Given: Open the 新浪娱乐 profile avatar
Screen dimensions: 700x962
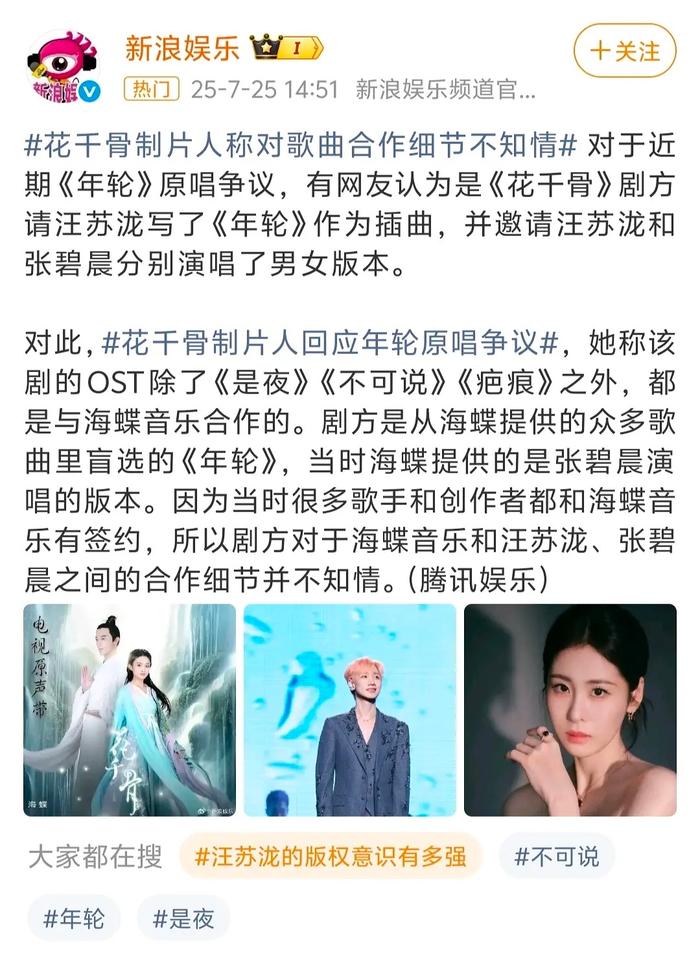Looking at the screenshot, I should 62,68.
